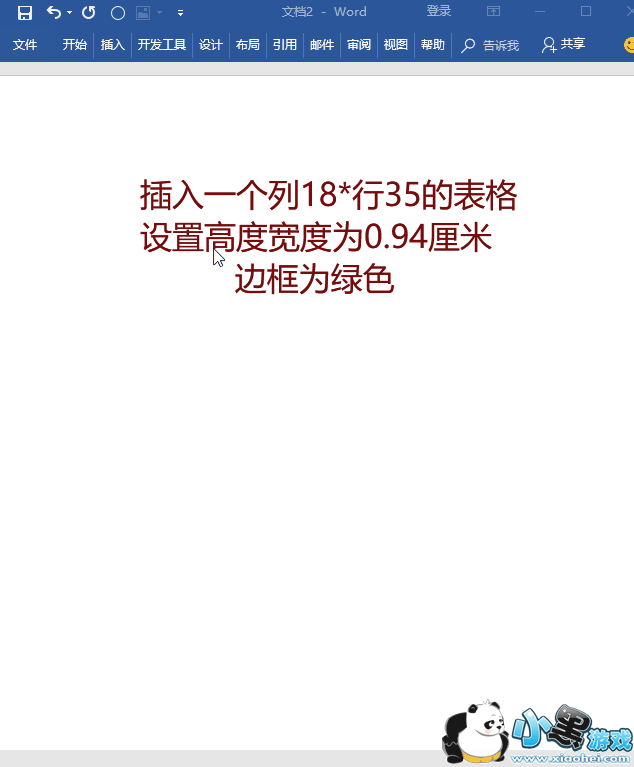Switch to the 开始 tab
The height and width of the screenshot is (767, 634).
[x=74, y=45]
